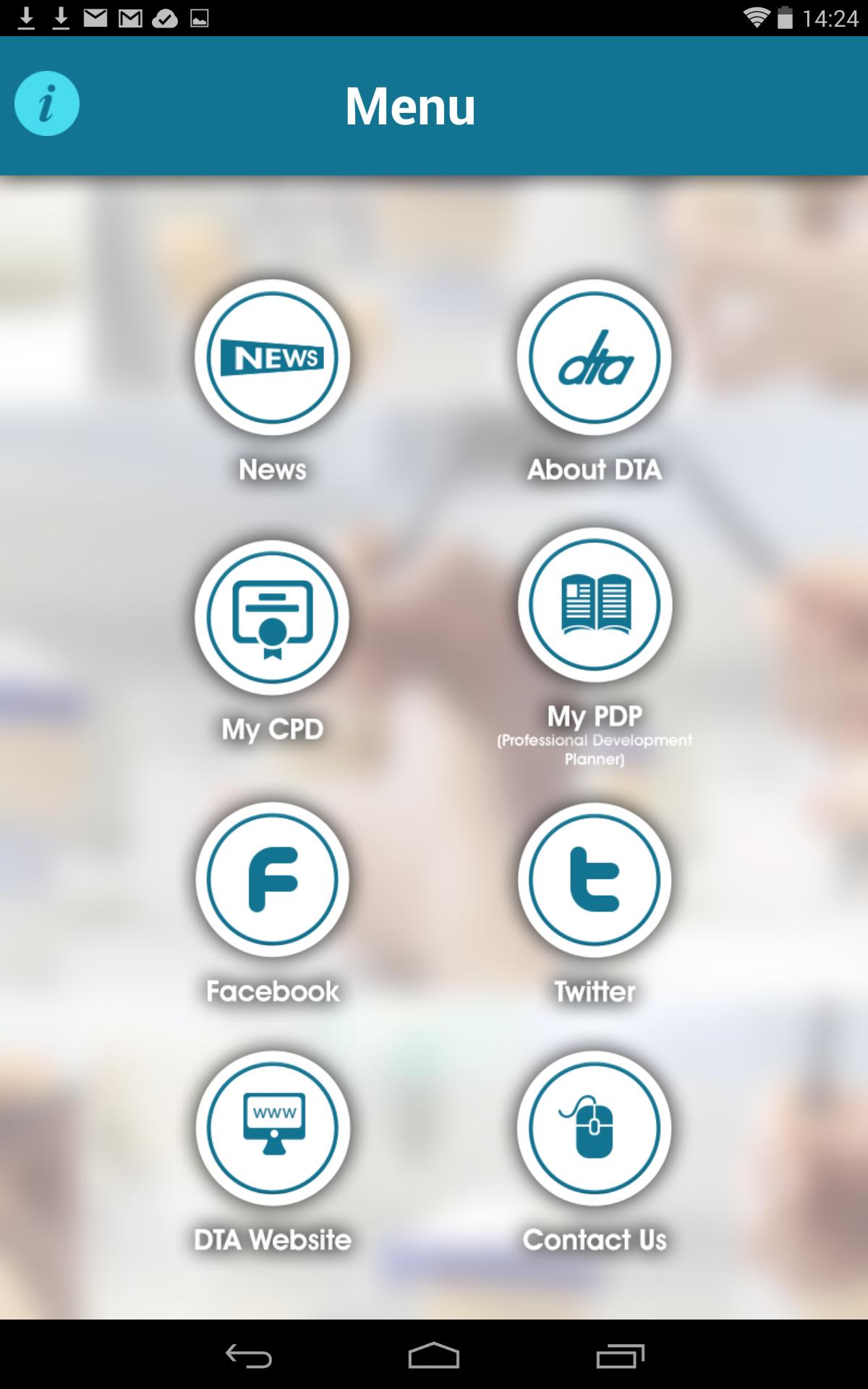
Task: Visit the DTA Website
Action: (272, 1127)
